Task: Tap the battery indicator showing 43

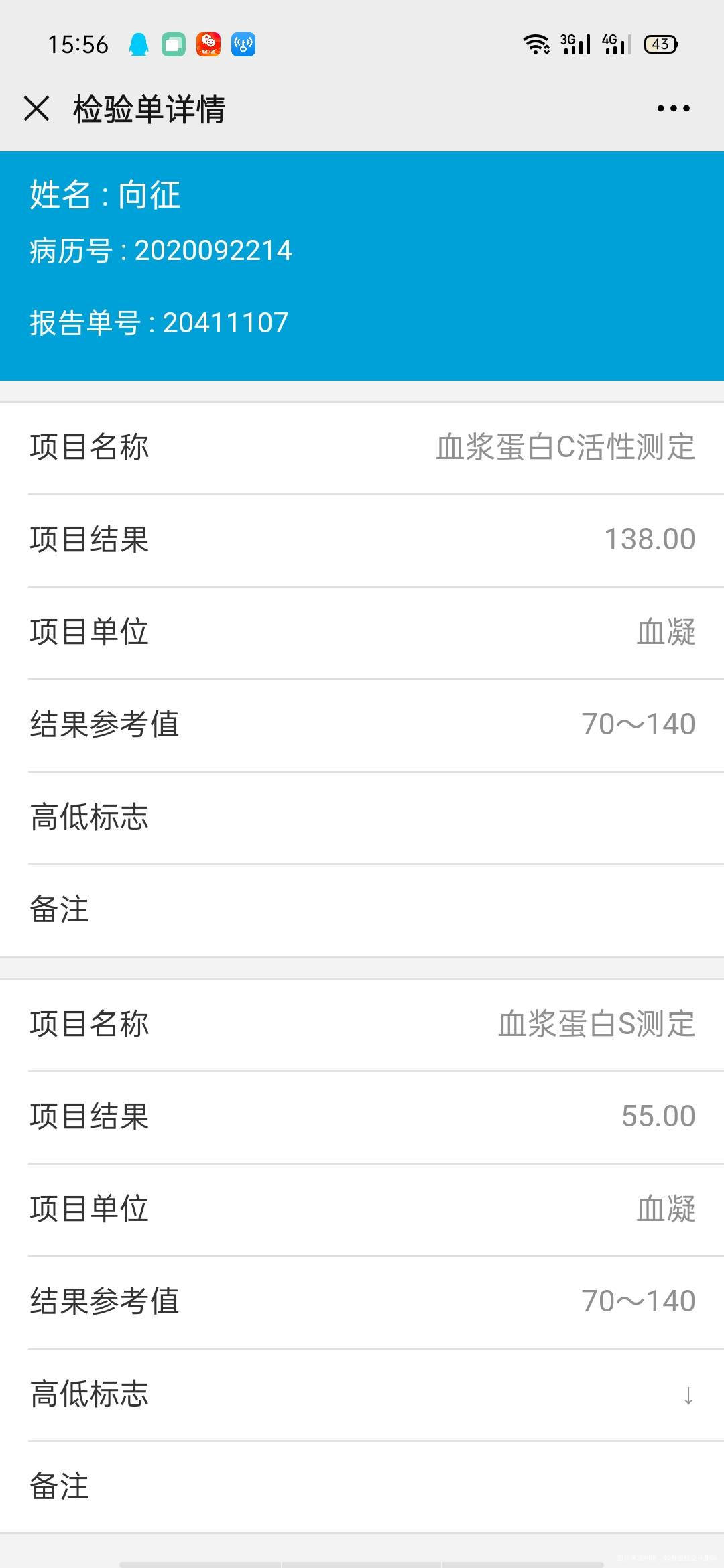Action: (660, 44)
